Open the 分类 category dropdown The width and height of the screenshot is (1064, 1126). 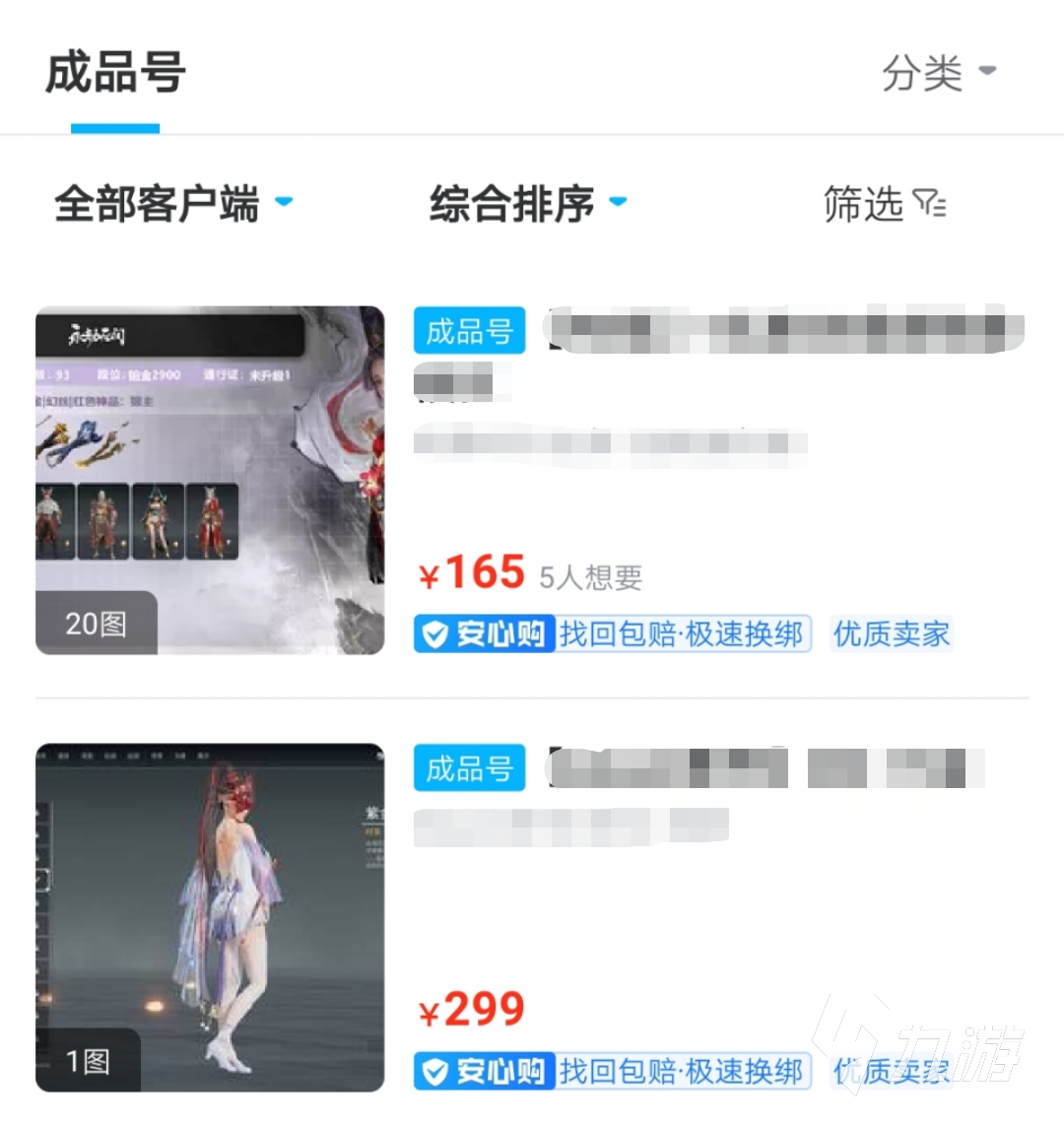[x=938, y=73]
